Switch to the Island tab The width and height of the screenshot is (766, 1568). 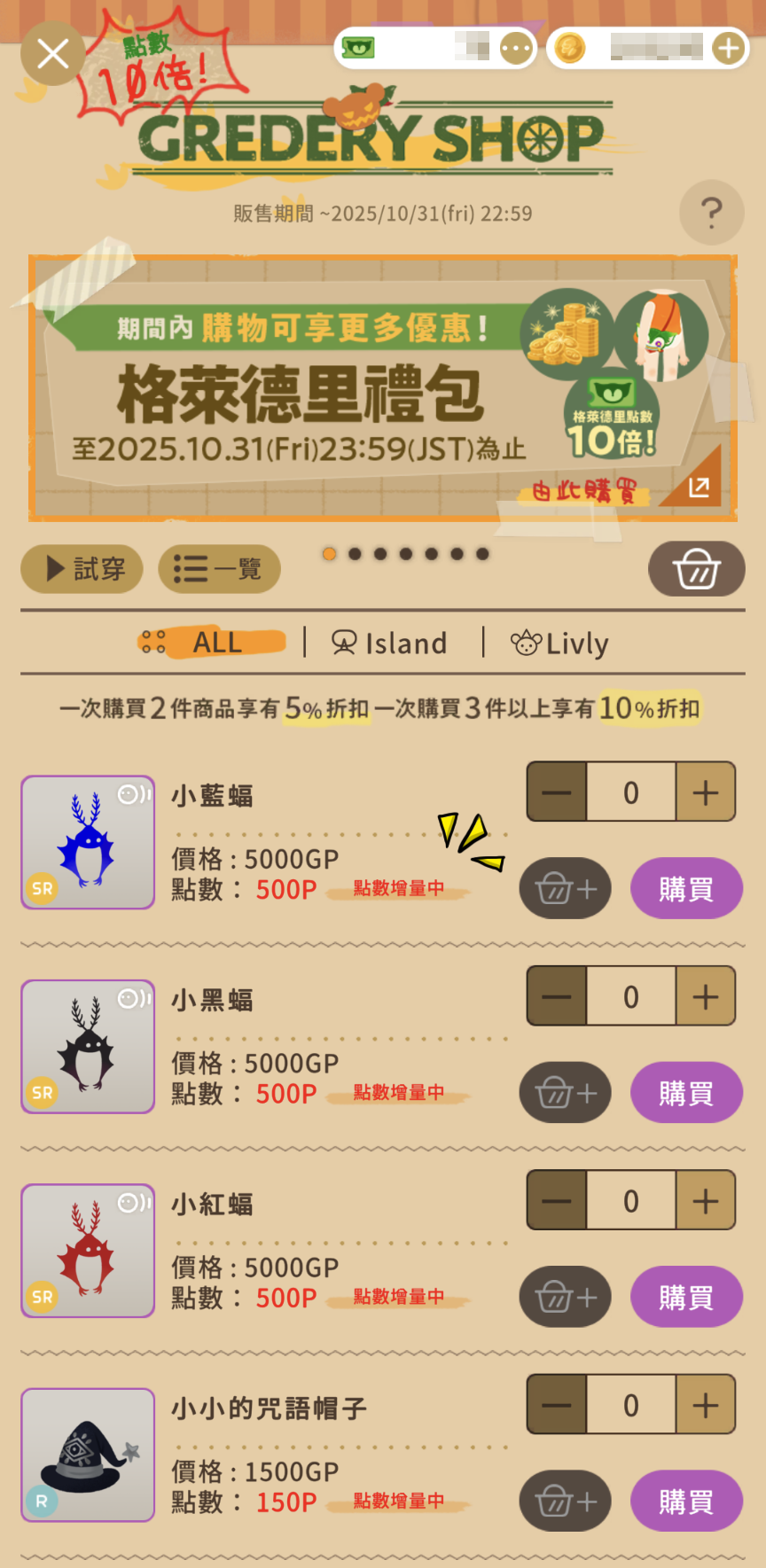389,643
